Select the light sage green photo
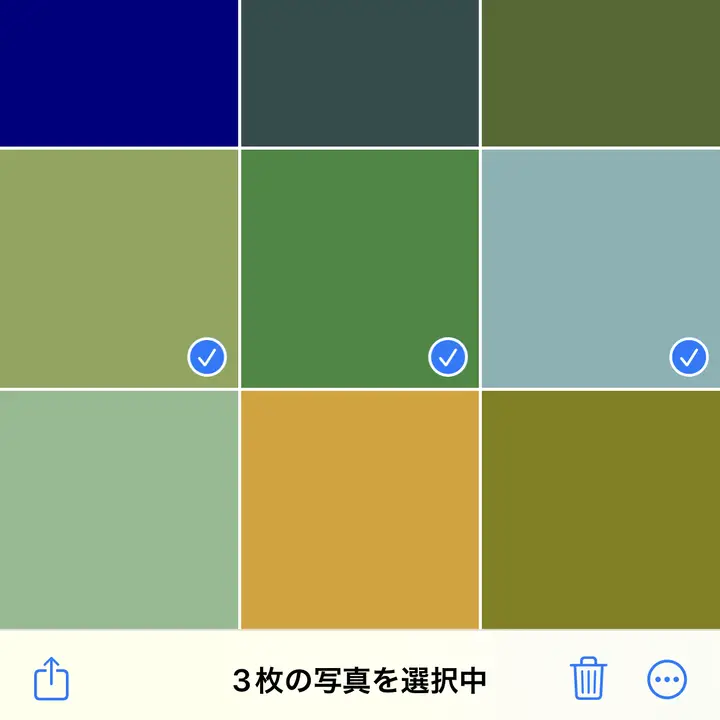720x720 pixels. pyautogui.click(x=119, y=509)
